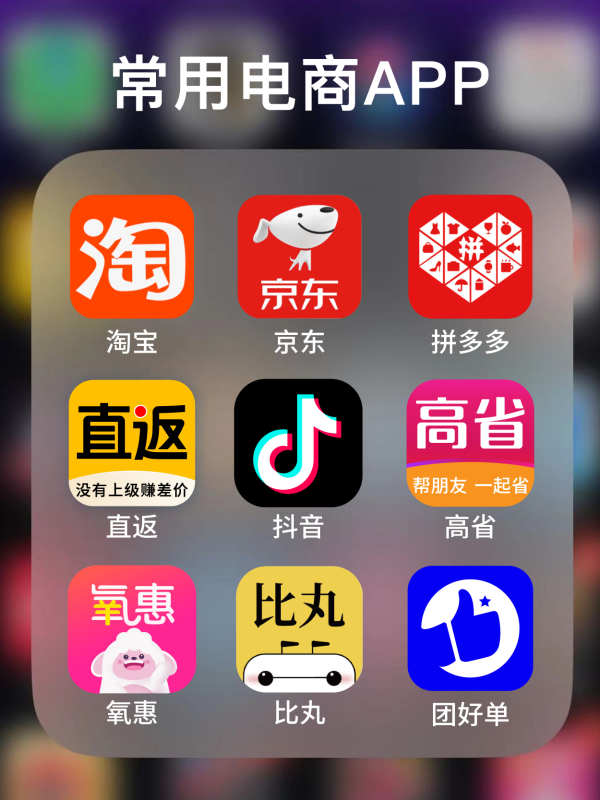
Task: Launch the 直返 app
Action: click(x=131, y=442)
